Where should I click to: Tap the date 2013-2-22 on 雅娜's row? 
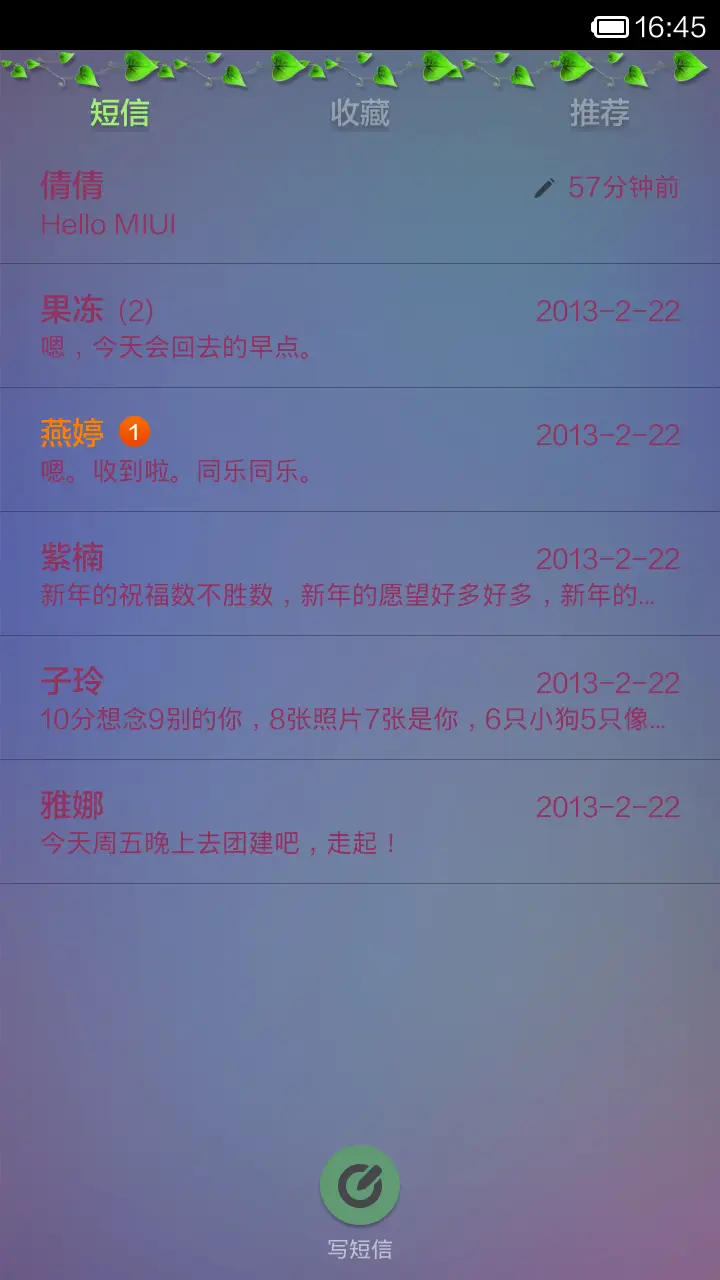click(609, 807)
